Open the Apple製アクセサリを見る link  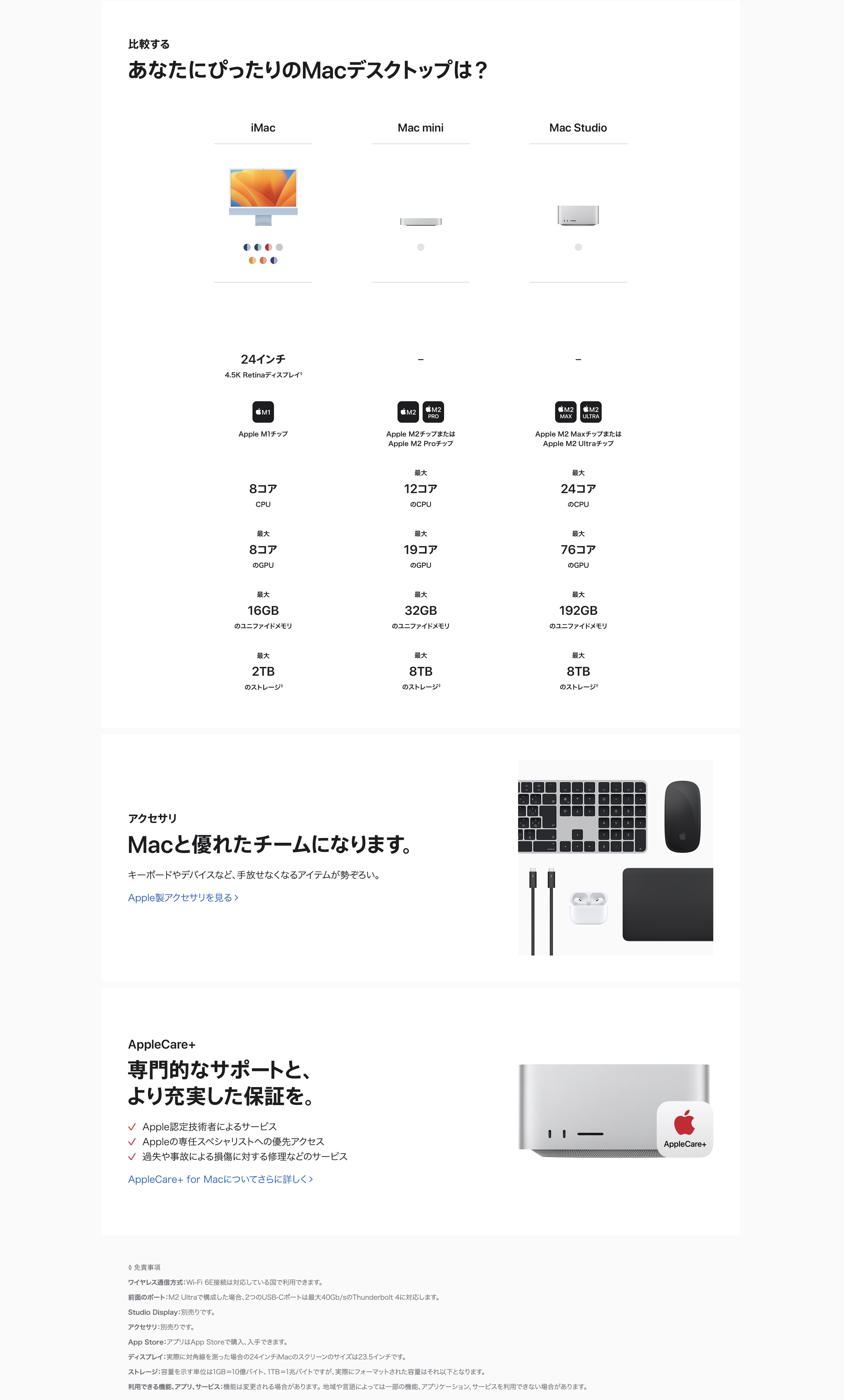[x=182, y=898]
